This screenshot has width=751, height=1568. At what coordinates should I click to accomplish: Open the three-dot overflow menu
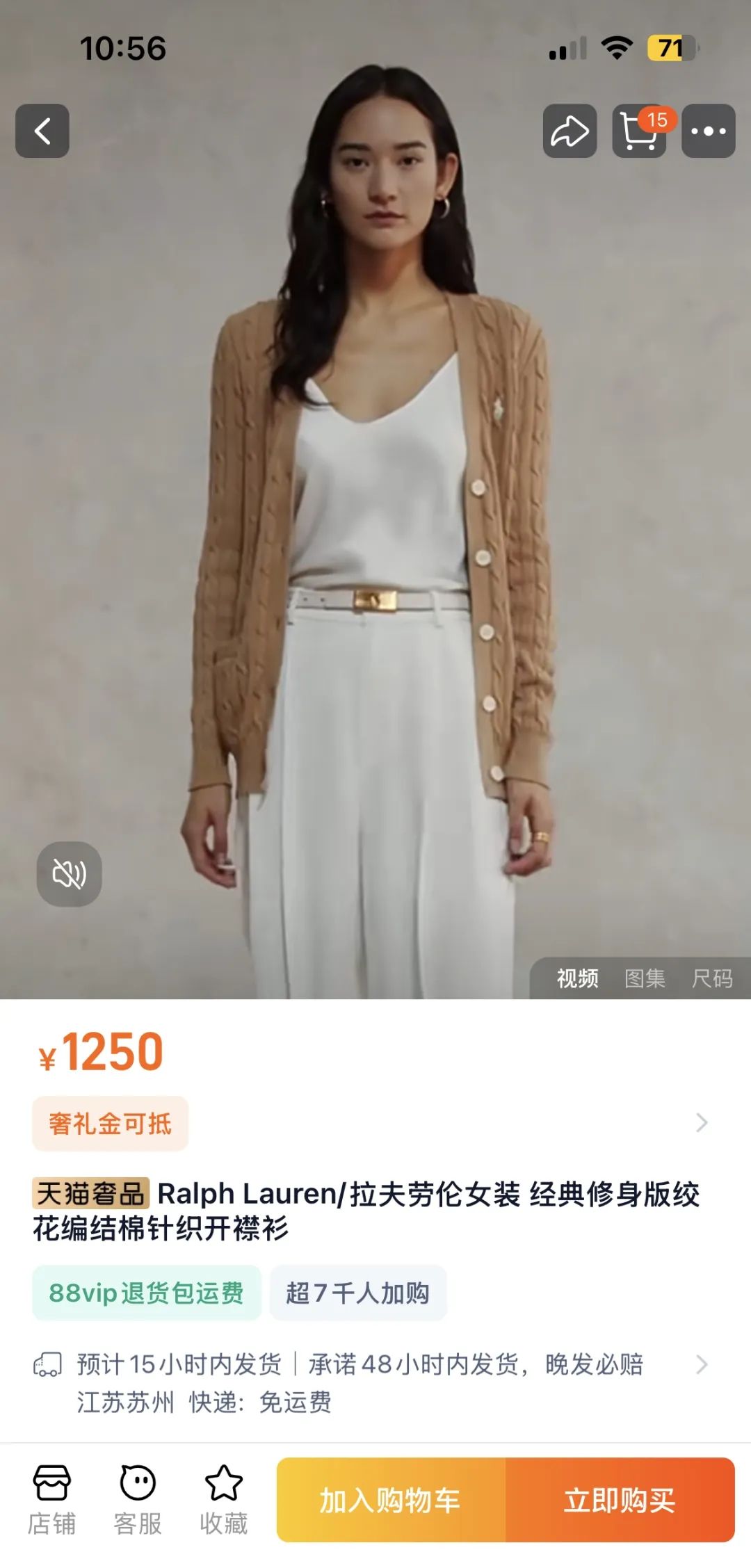pos(708,131)
